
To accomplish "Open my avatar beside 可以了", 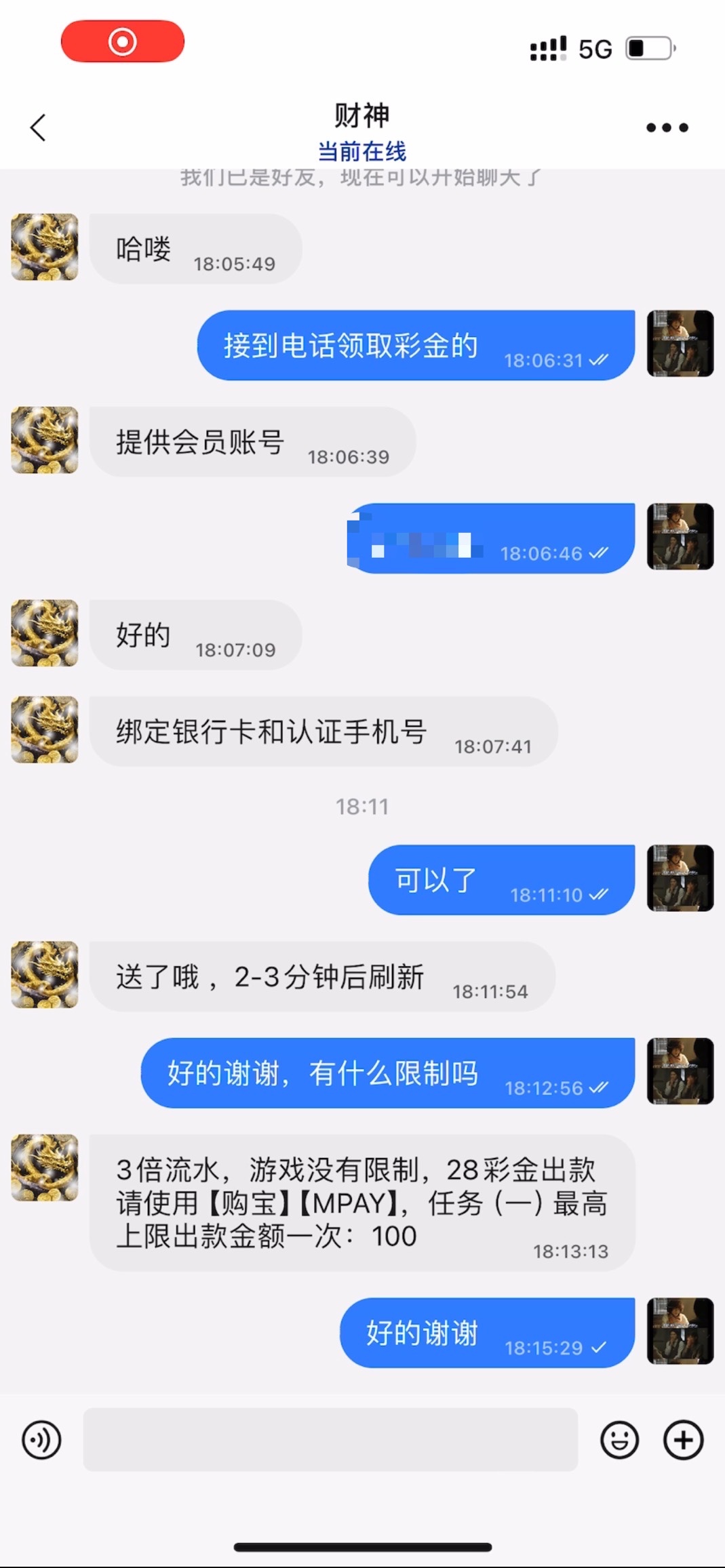I will tap(680, 879).
